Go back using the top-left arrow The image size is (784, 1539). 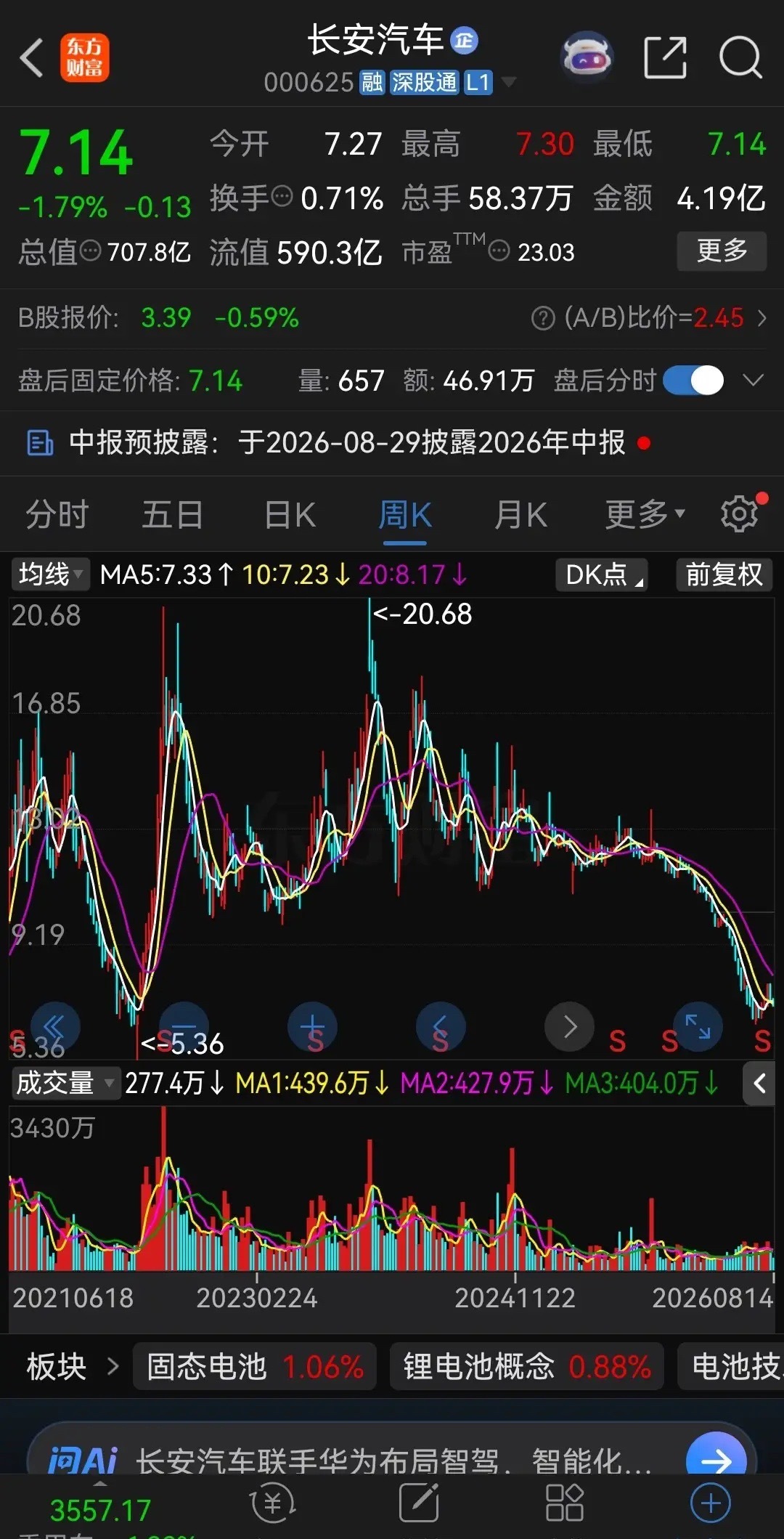(x=32, y=58)
